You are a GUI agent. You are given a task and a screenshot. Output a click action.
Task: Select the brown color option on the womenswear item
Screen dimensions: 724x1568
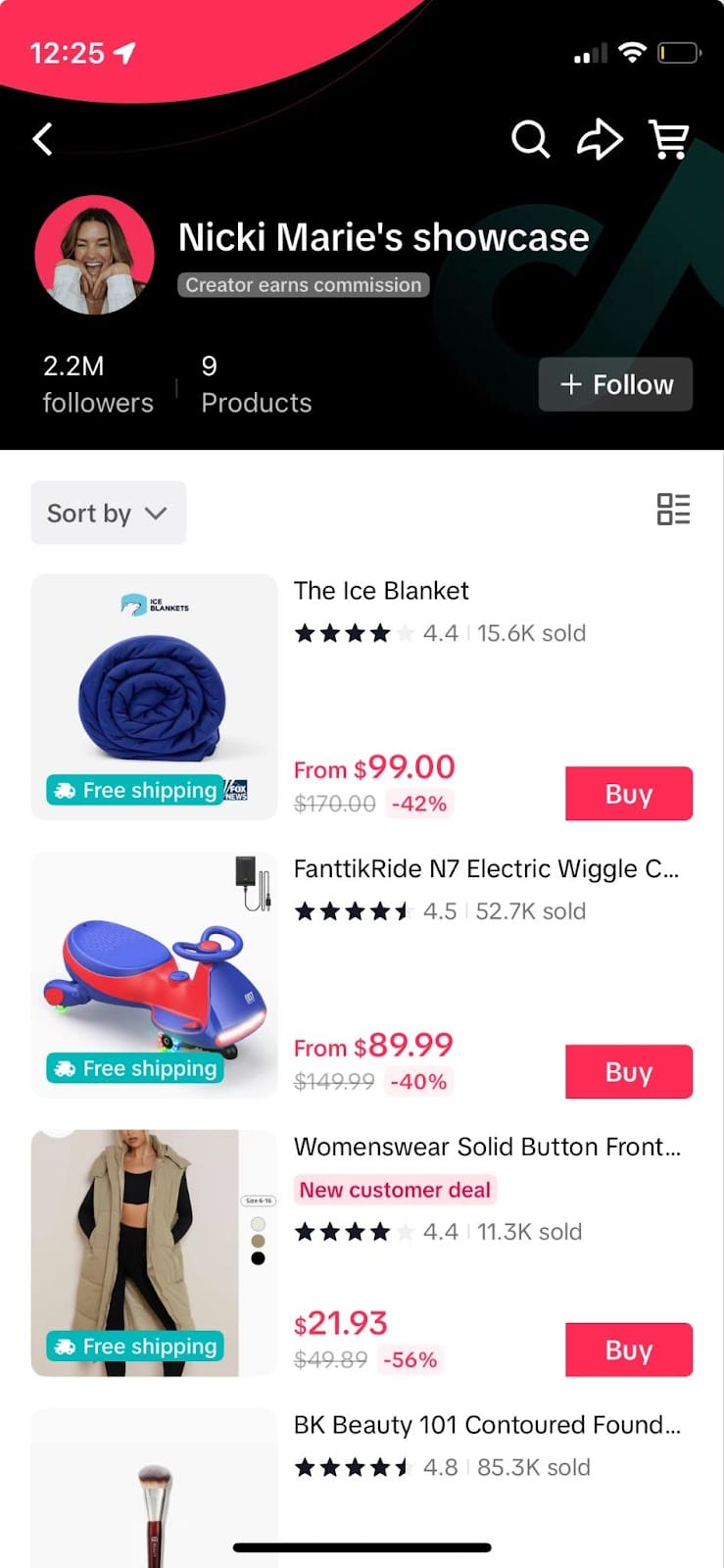click(258, 1241)
